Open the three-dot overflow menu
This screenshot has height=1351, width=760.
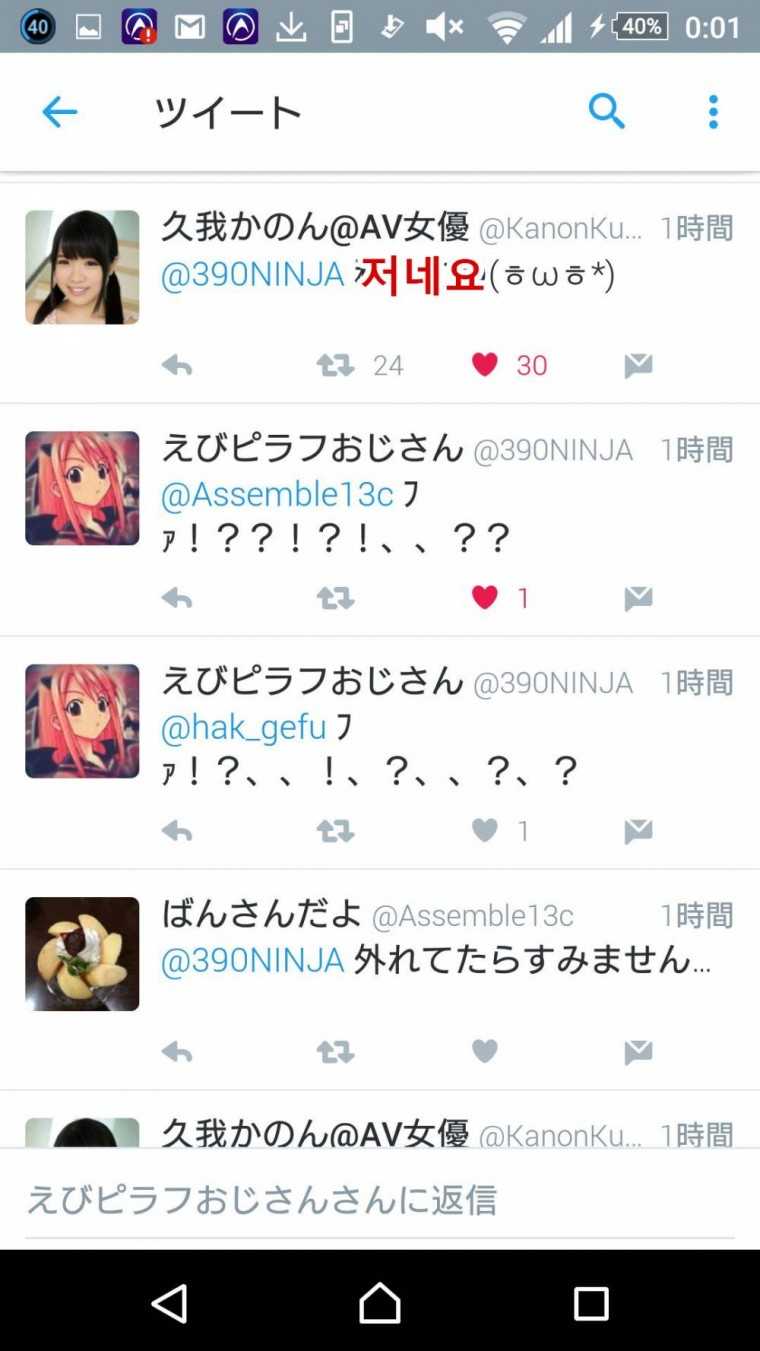tap(713, 112)
